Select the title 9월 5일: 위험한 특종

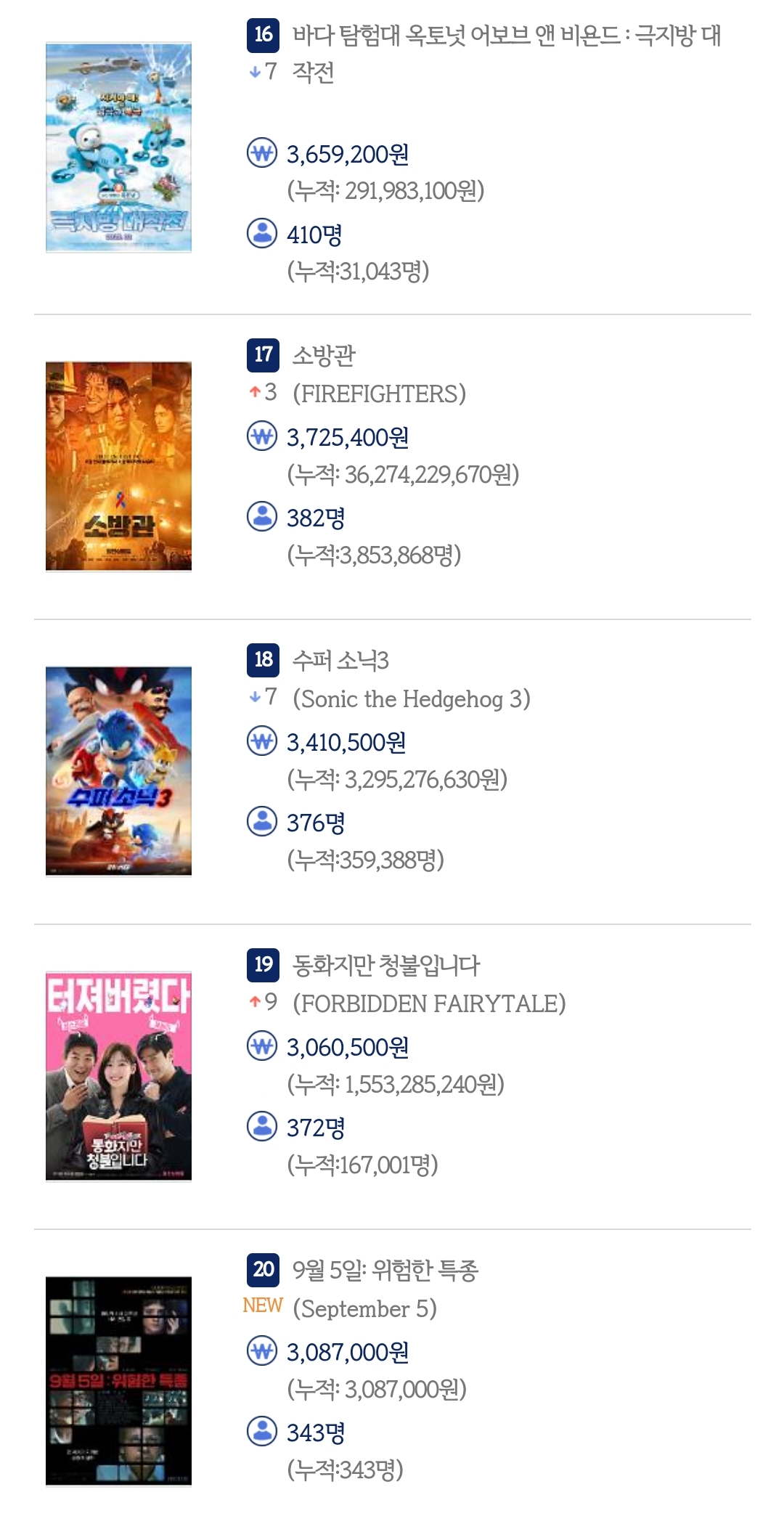385,1271
